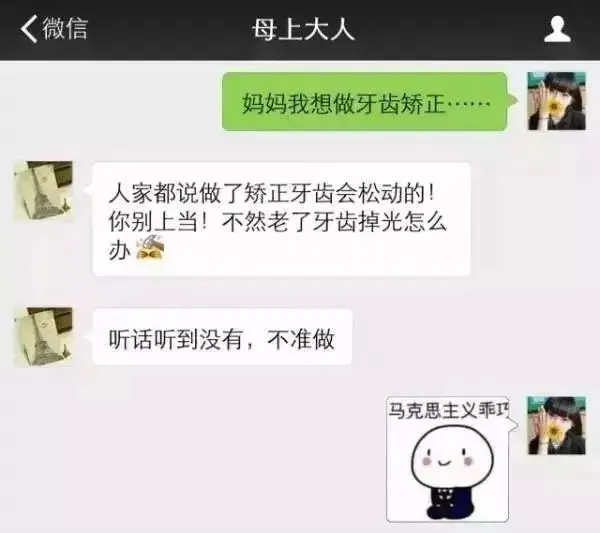The width and height of the screenshot is (600, 533).
Task: Open the avatar beside the 听话听到没有 message
Action: coord(43,336)
